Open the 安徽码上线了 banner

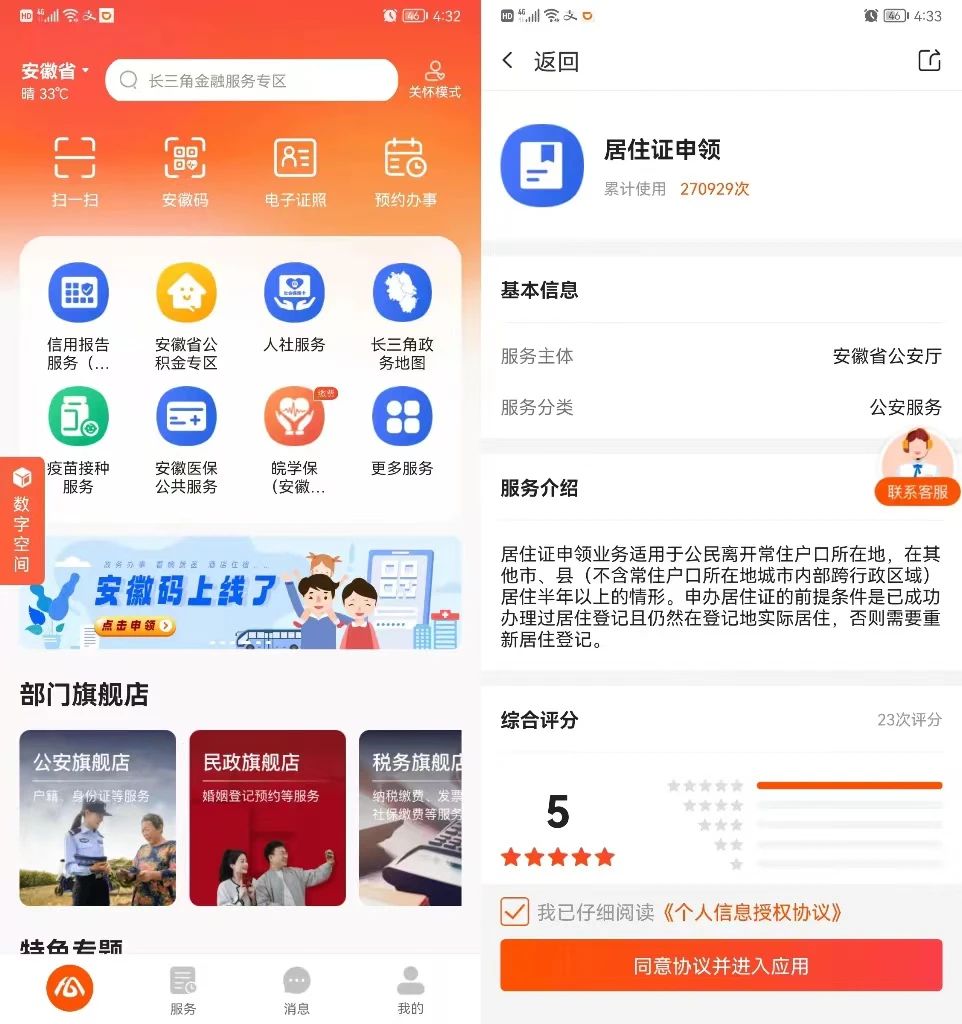pos(240,593)
